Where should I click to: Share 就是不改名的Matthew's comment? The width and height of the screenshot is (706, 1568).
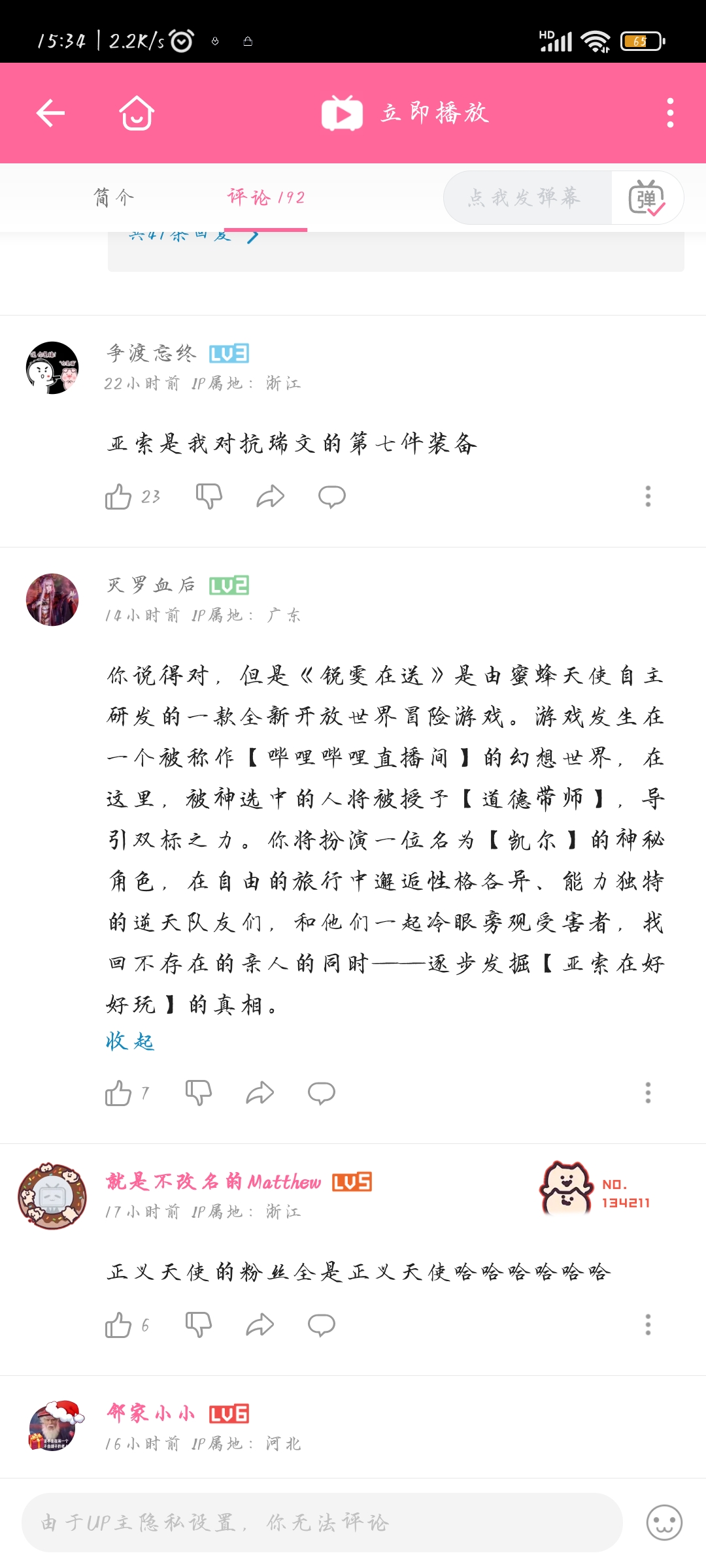[260, 1325]
